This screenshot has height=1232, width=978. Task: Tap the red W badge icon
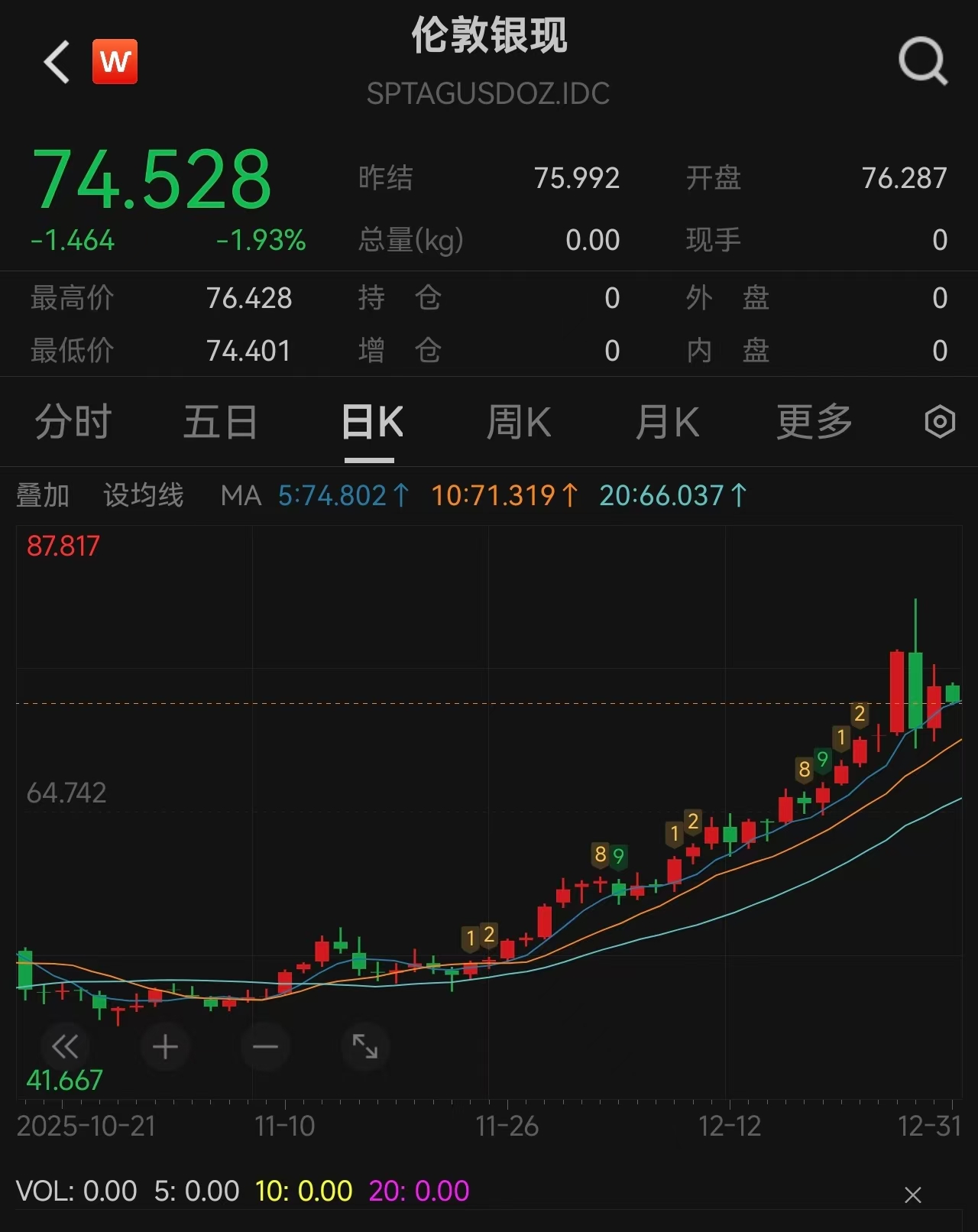(x=115, y=61)
